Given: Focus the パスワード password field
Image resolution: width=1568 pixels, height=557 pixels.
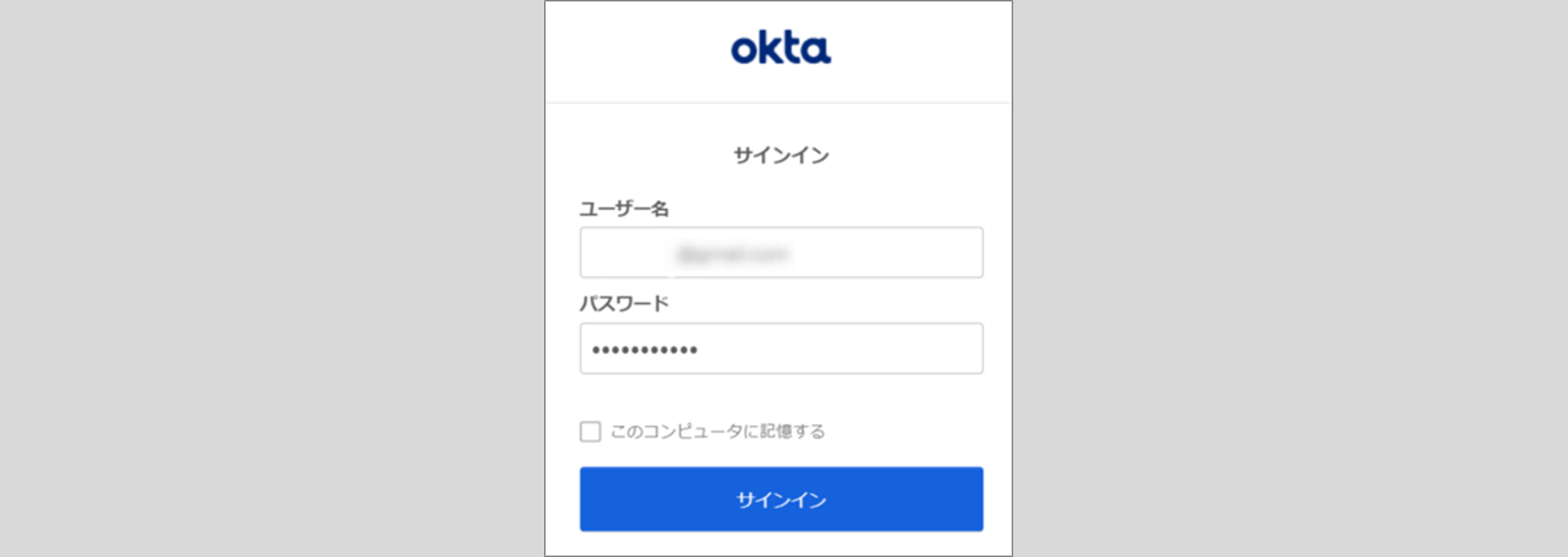Looking at the screenshot, I should (x=780, y=348).
